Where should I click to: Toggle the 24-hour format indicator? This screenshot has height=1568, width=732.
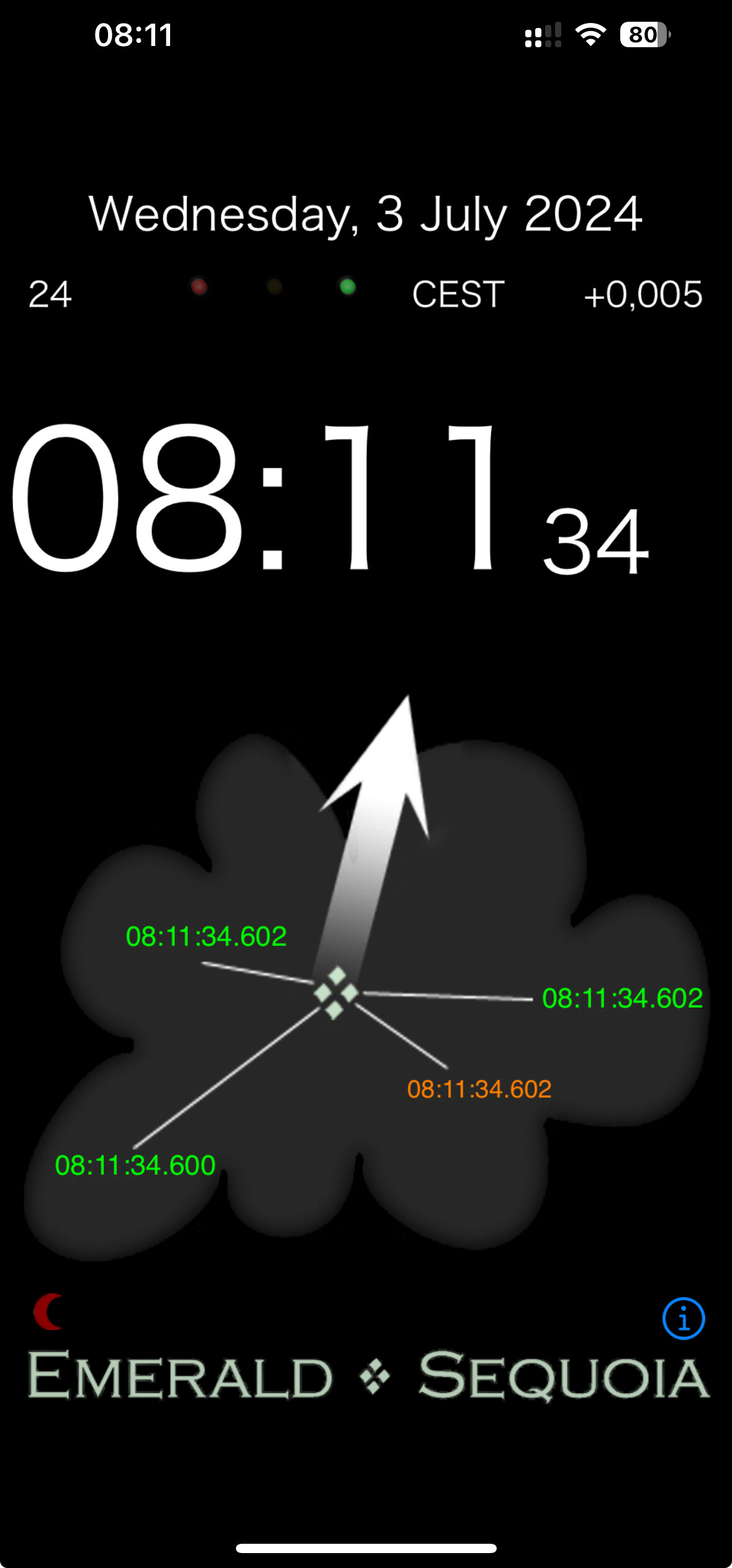coord(50,294)
